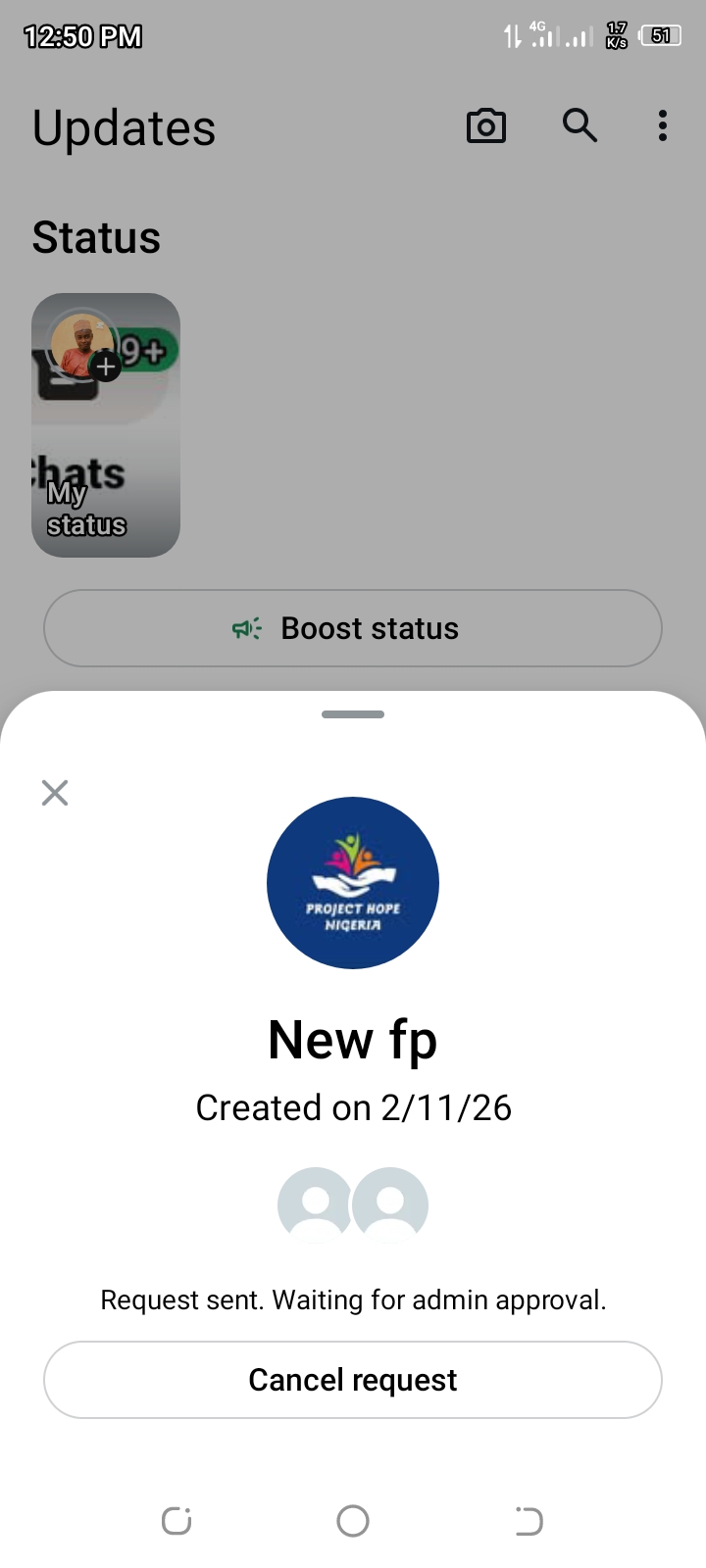This screenshot has width=706, height=1568.
Task: Cancel the join request
Action: pos(353,1380)
